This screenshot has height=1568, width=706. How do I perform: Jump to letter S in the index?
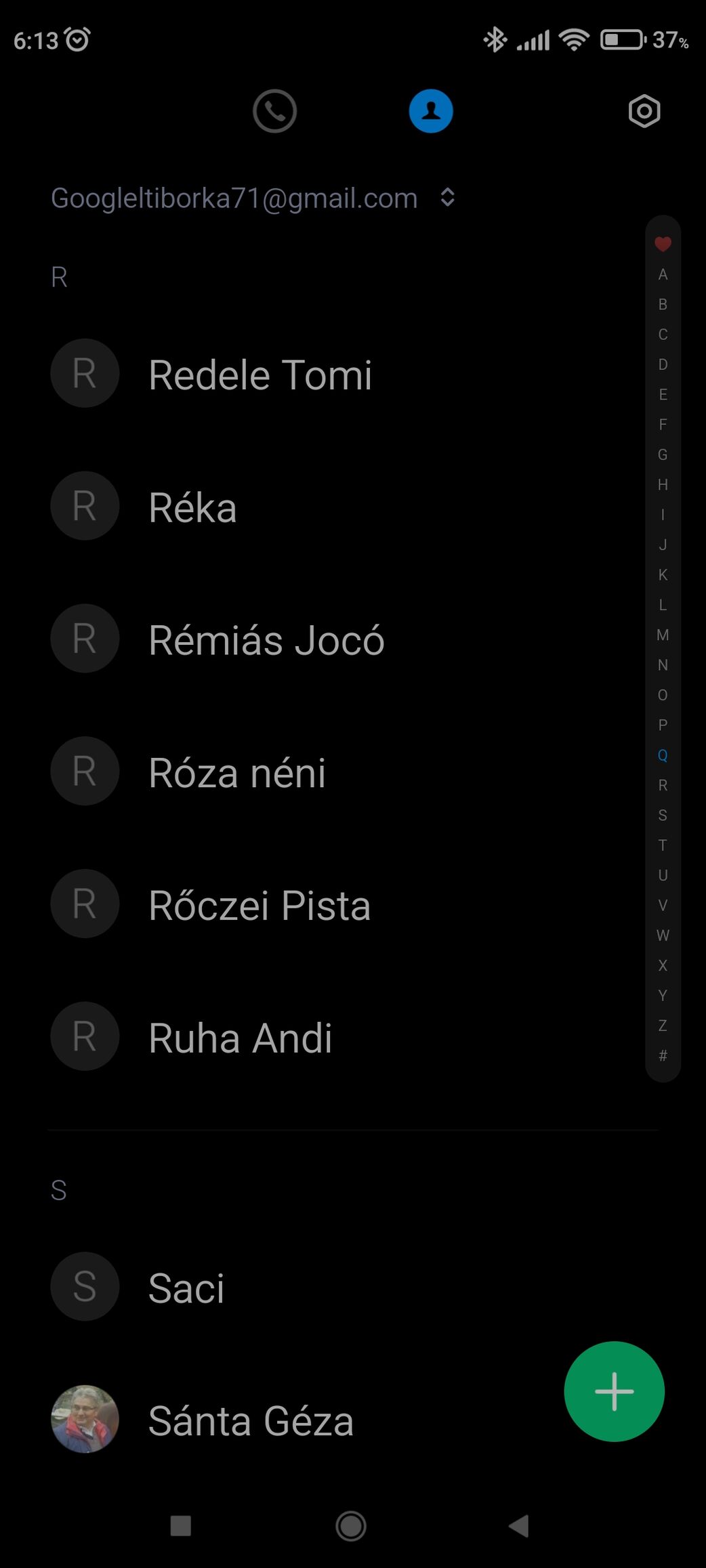pyautogui.click(x=663, y=815)
